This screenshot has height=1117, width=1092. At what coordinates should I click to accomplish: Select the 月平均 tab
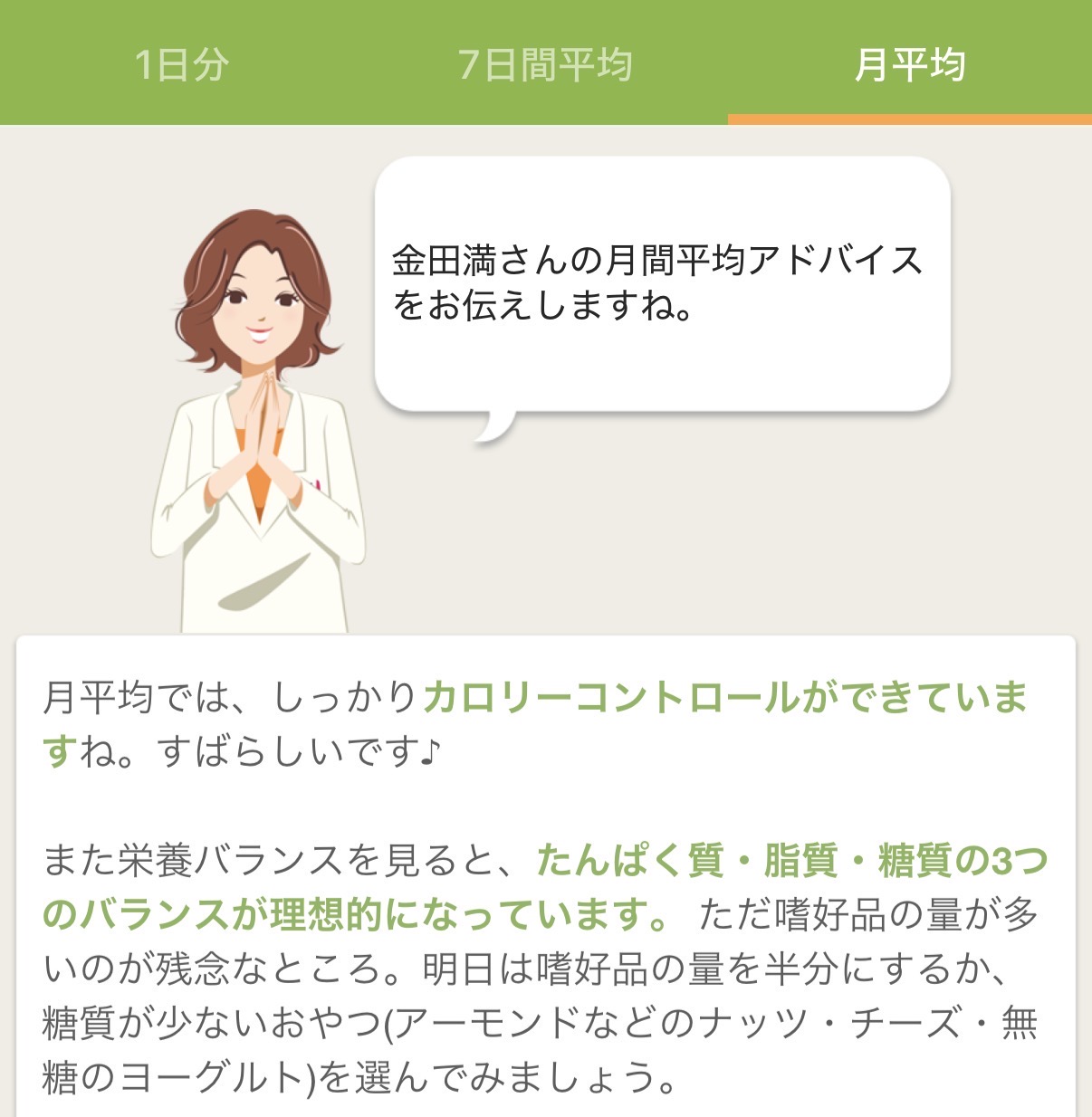pyautogui.click(x=909, y=64)
